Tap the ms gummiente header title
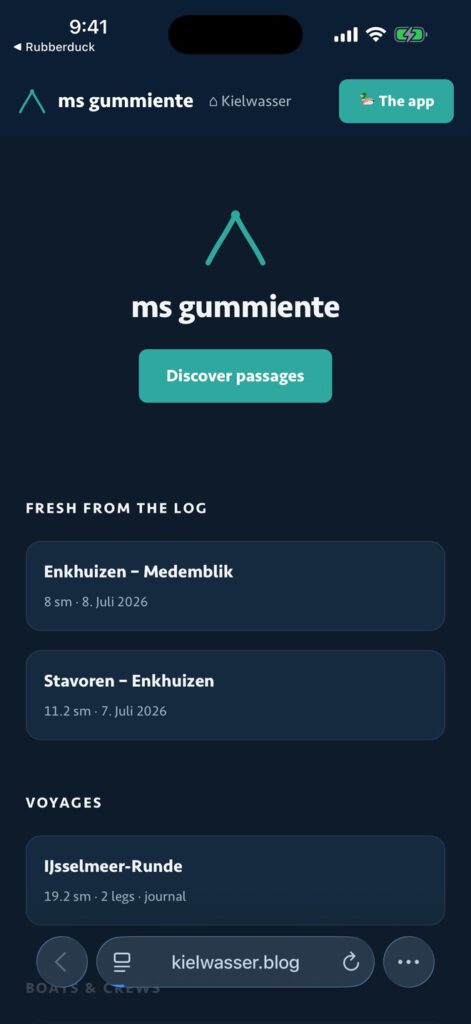Image resolution: width=471 pixels, height=1024 pixels. [x=125, y=101]
